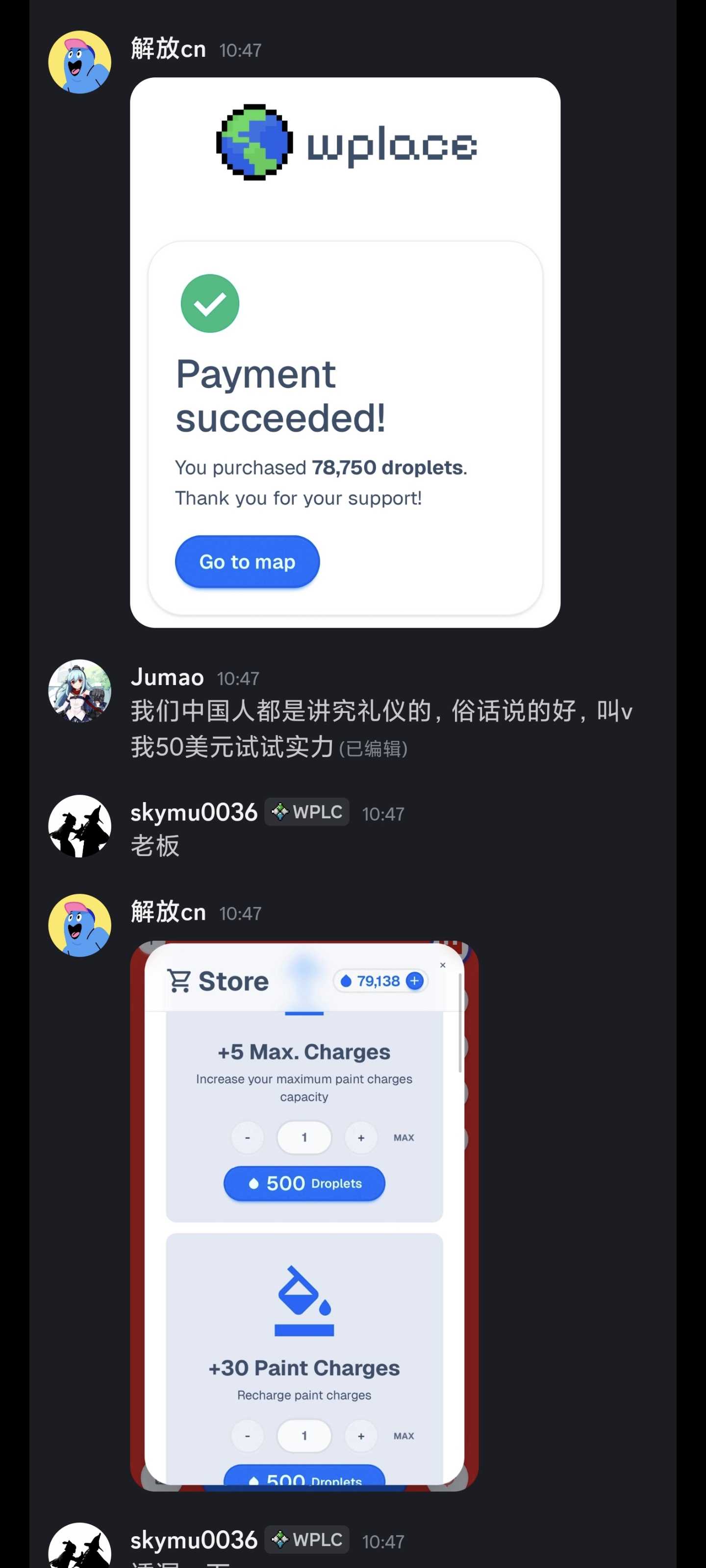Open skymu0036's avatar beside the 老板 message
The height and width of the screenshot is (1568, 706).
tap(80, 826)
